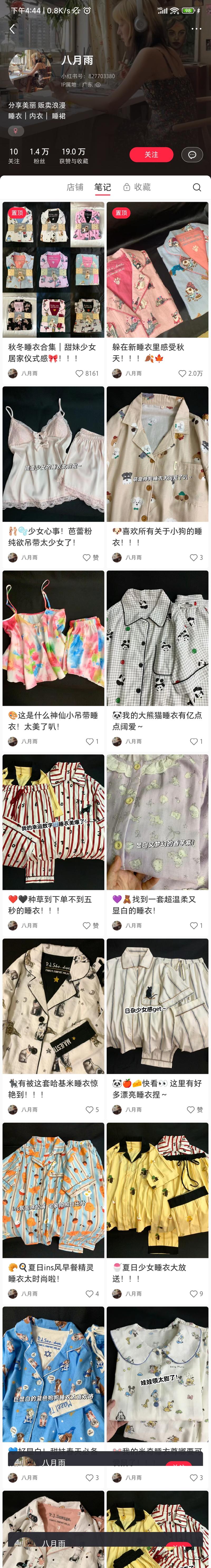Switch to the 收藏 tab
Image resolution: width=211 pixels, height=1568 pixels.
coord(137,188)
